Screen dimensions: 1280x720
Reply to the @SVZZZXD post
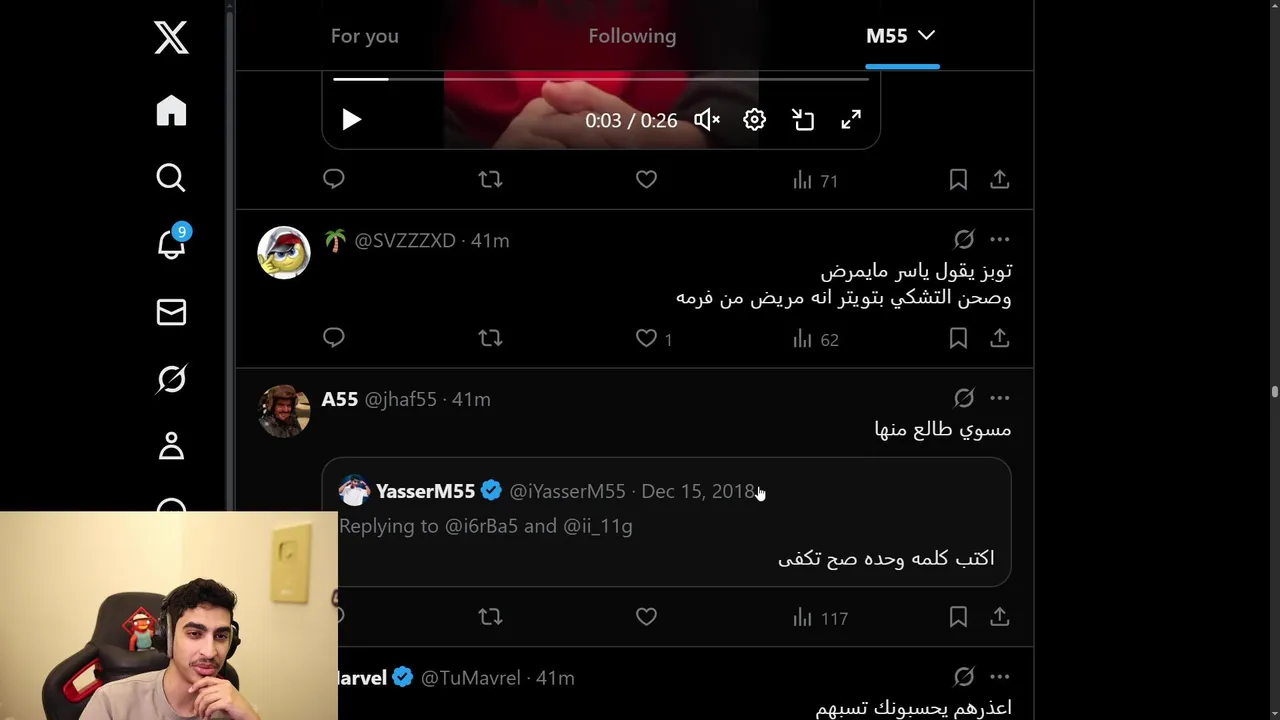pos(334,339)
